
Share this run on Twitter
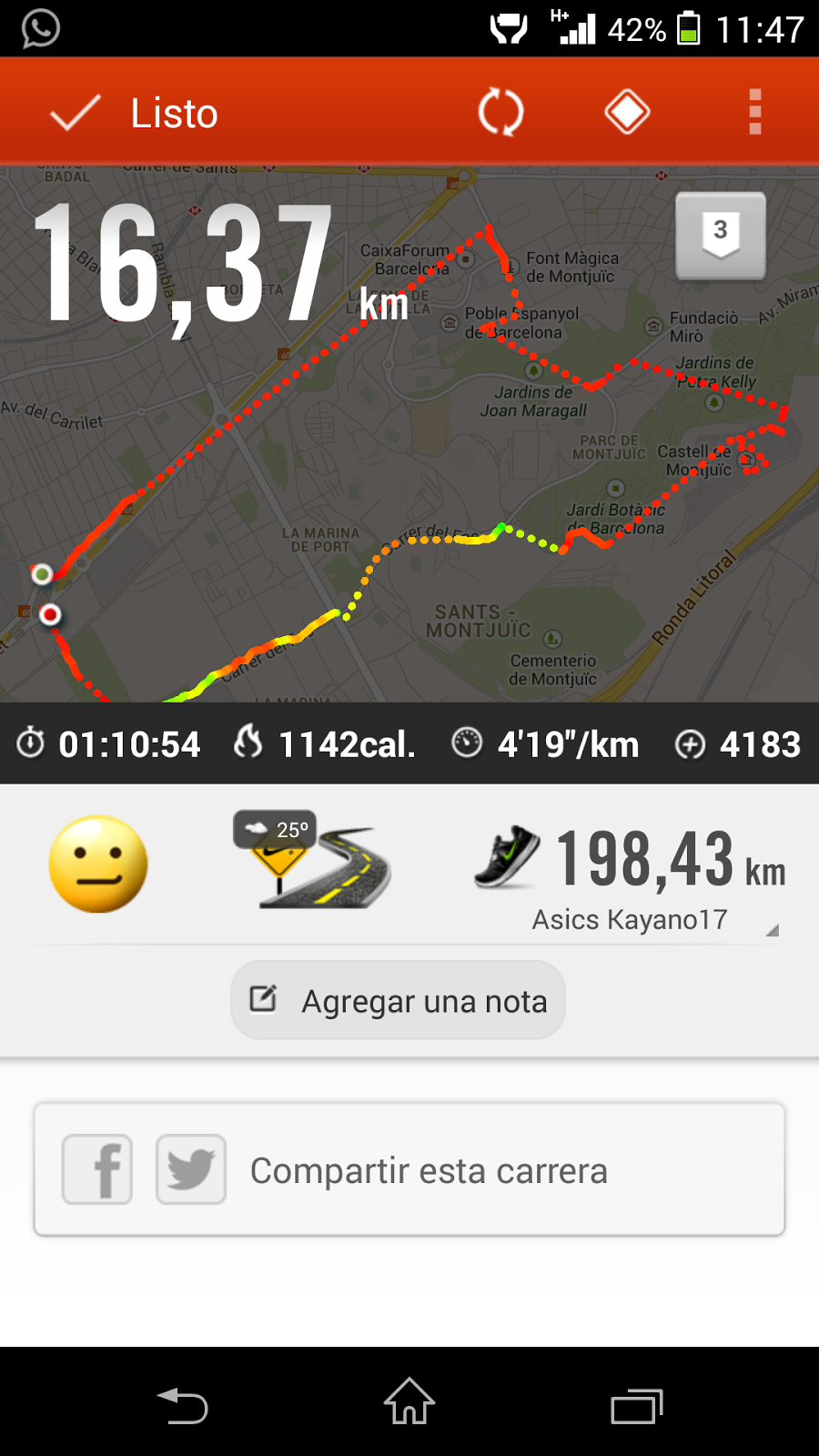pyautogui.click(x=191, y=1169)
